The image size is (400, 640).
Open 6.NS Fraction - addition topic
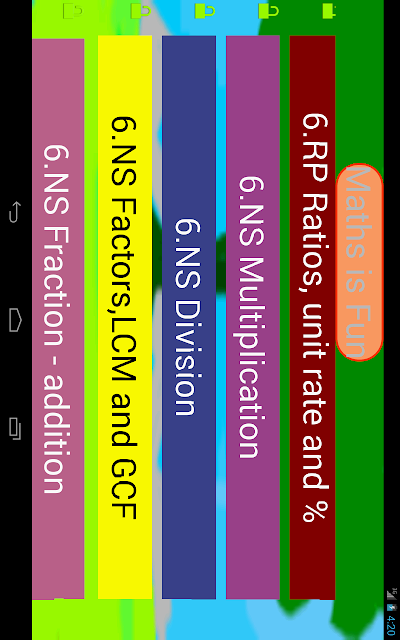pos(58,319)
